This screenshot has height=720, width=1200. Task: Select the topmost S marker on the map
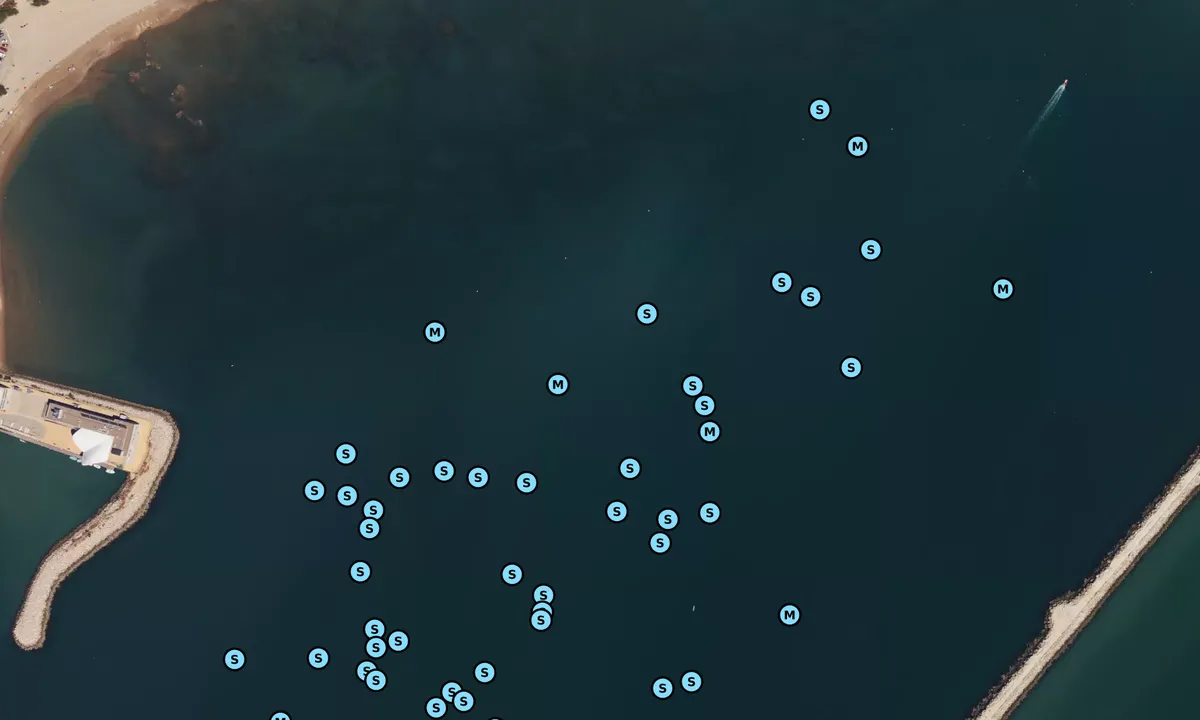(819, 110)
